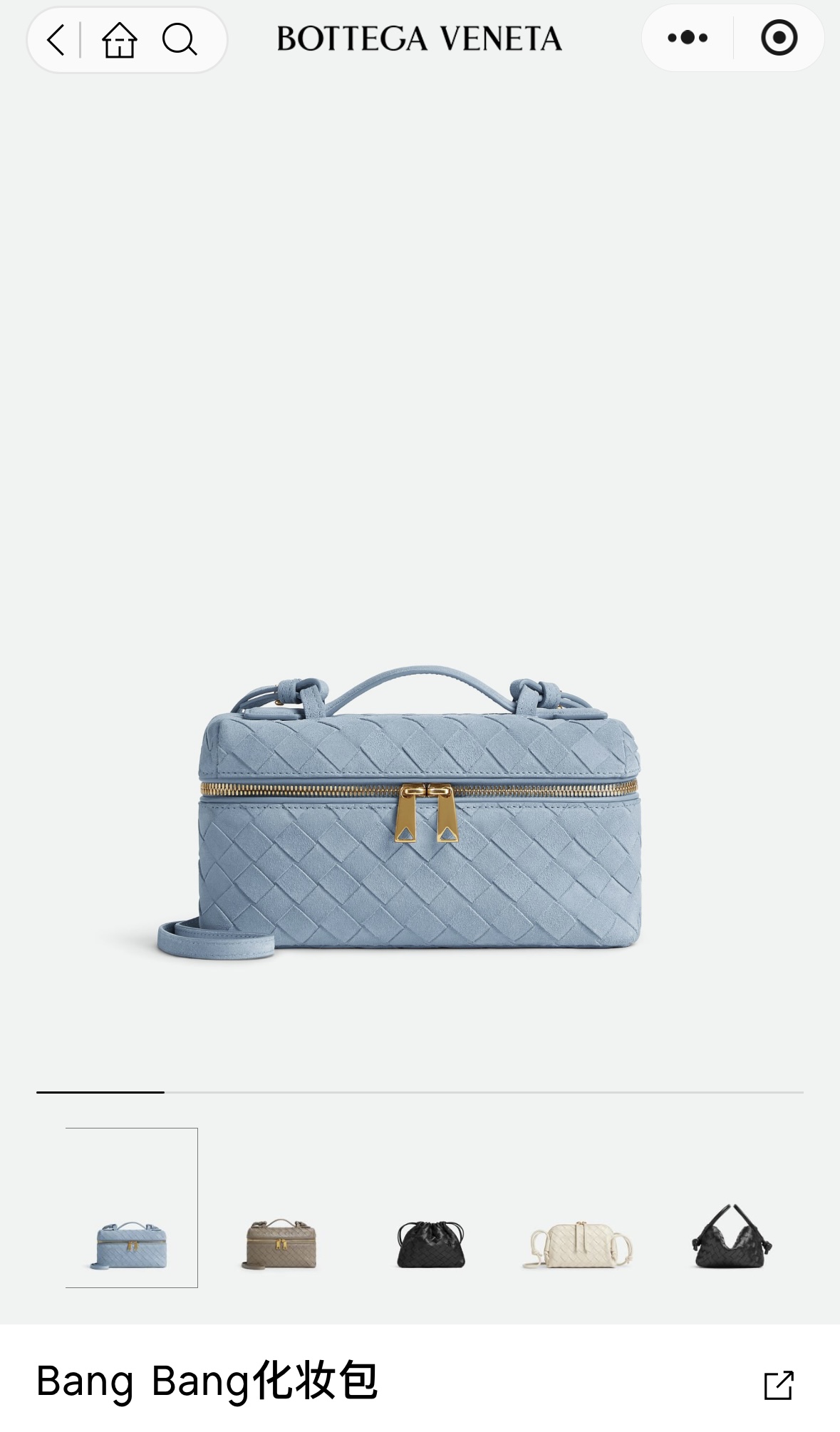View the cream zip bag thumbnail
Screen dimensions: 840x1432
(579, 1244)
